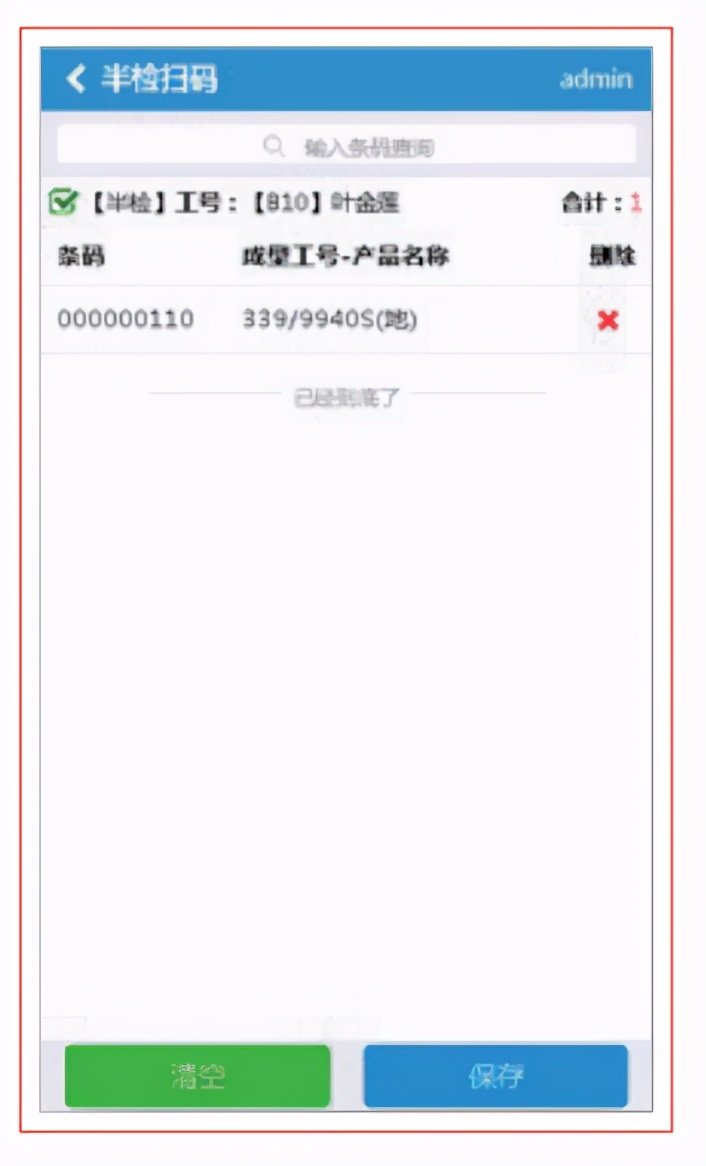Tap the green 清空 button
This screenshot has width=706, height=1166.
pyautogui.click(x=197, y=1076)
